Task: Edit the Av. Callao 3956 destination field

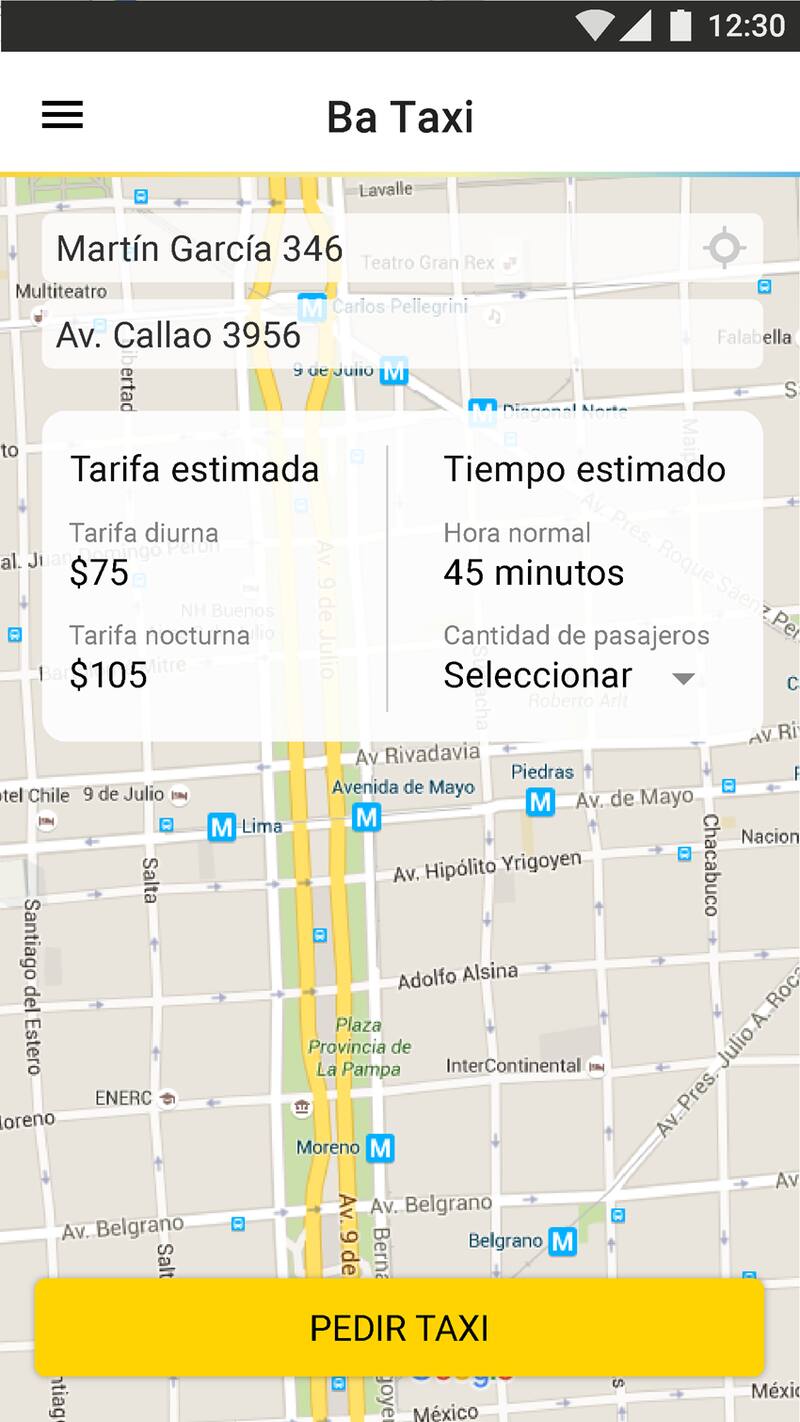Action: tap(400, 335)
